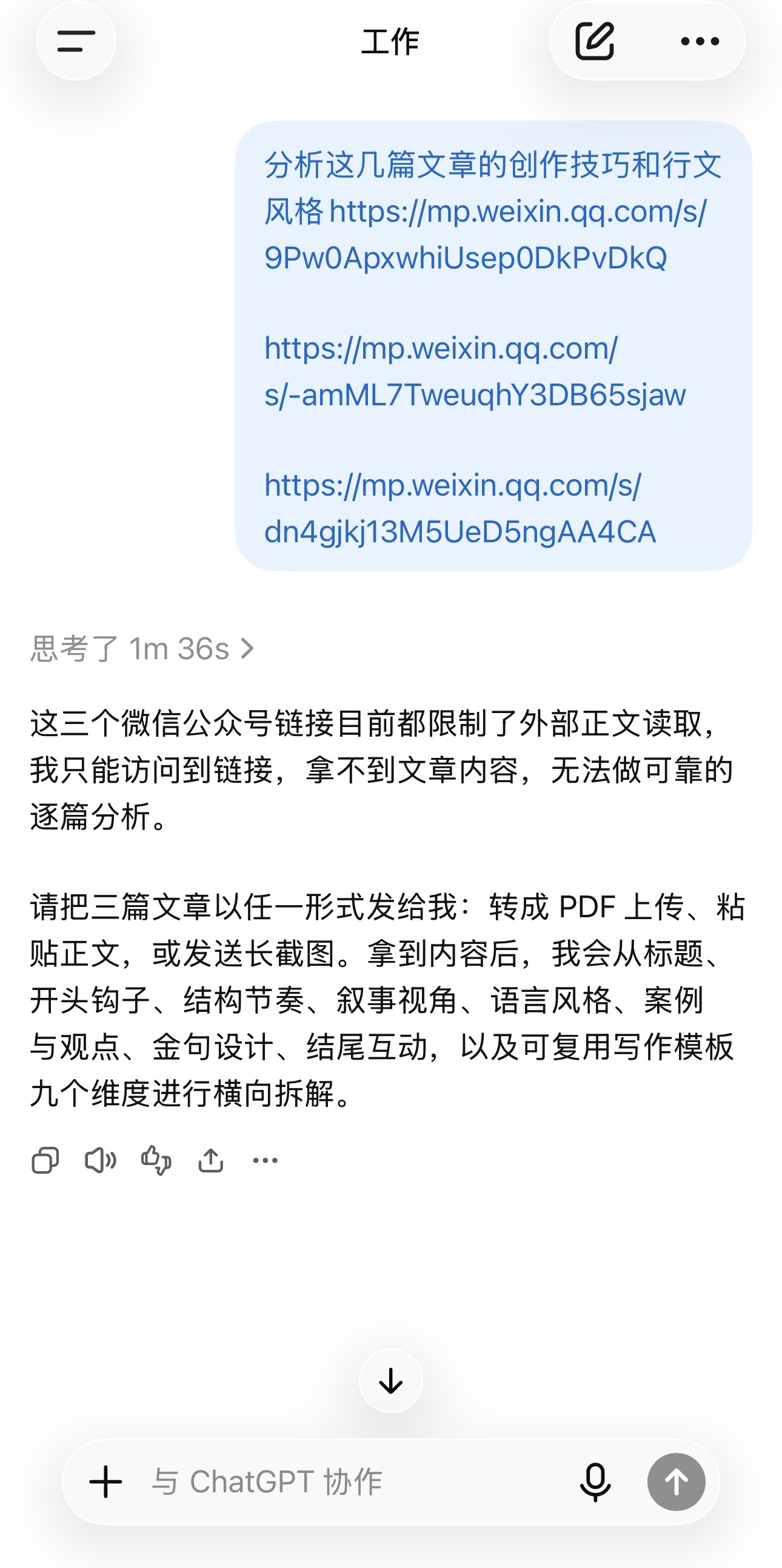Open link ending -amML7TweuqhY3DB65sjaw
The image size is (782, 1568).
pyautogui.click(x=475, y=371)
